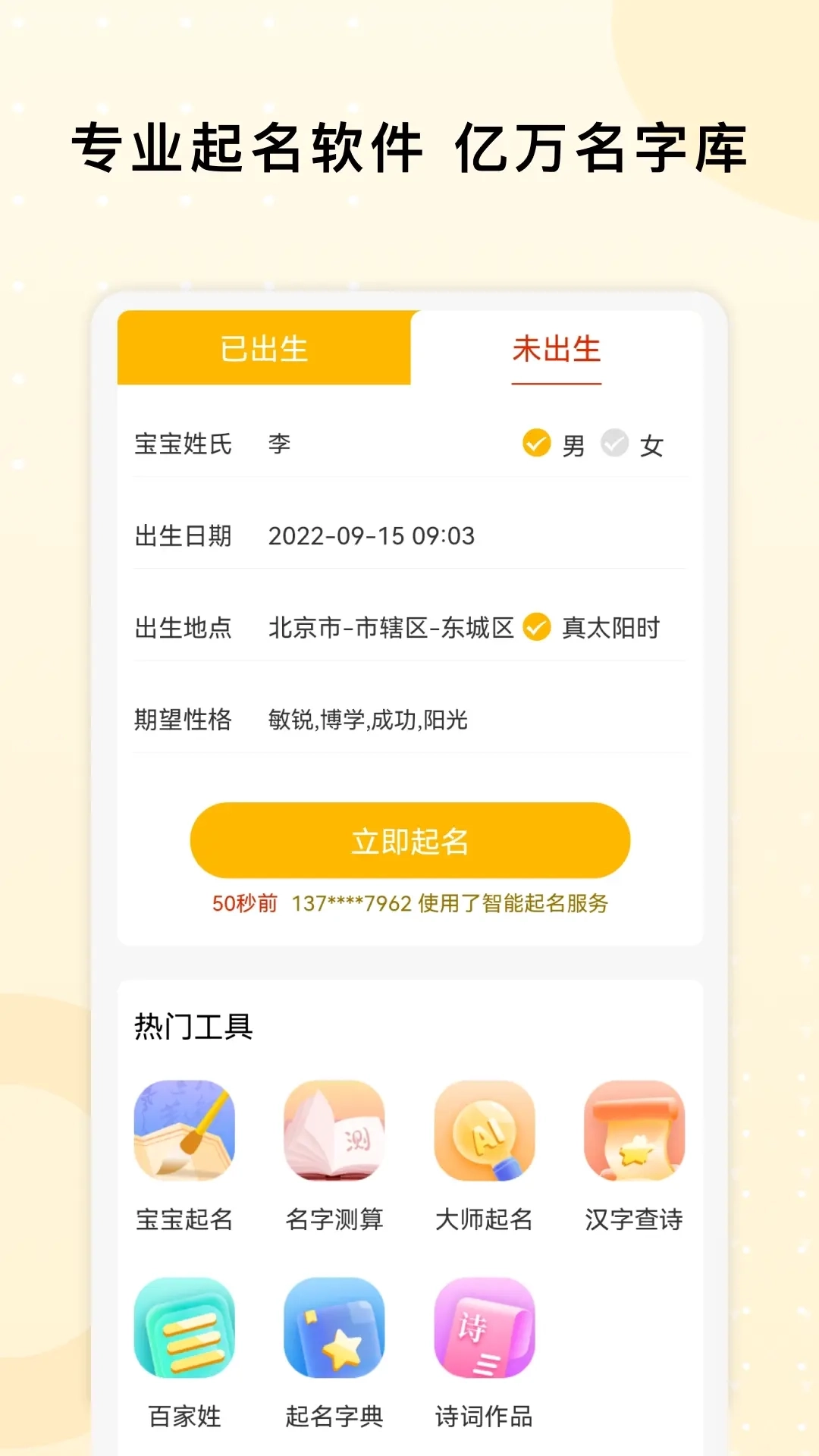This screenshot has width=819, height=1456.
Task: Switch to the 未出生 unborn tab
Action: click(x=556, y=350)
